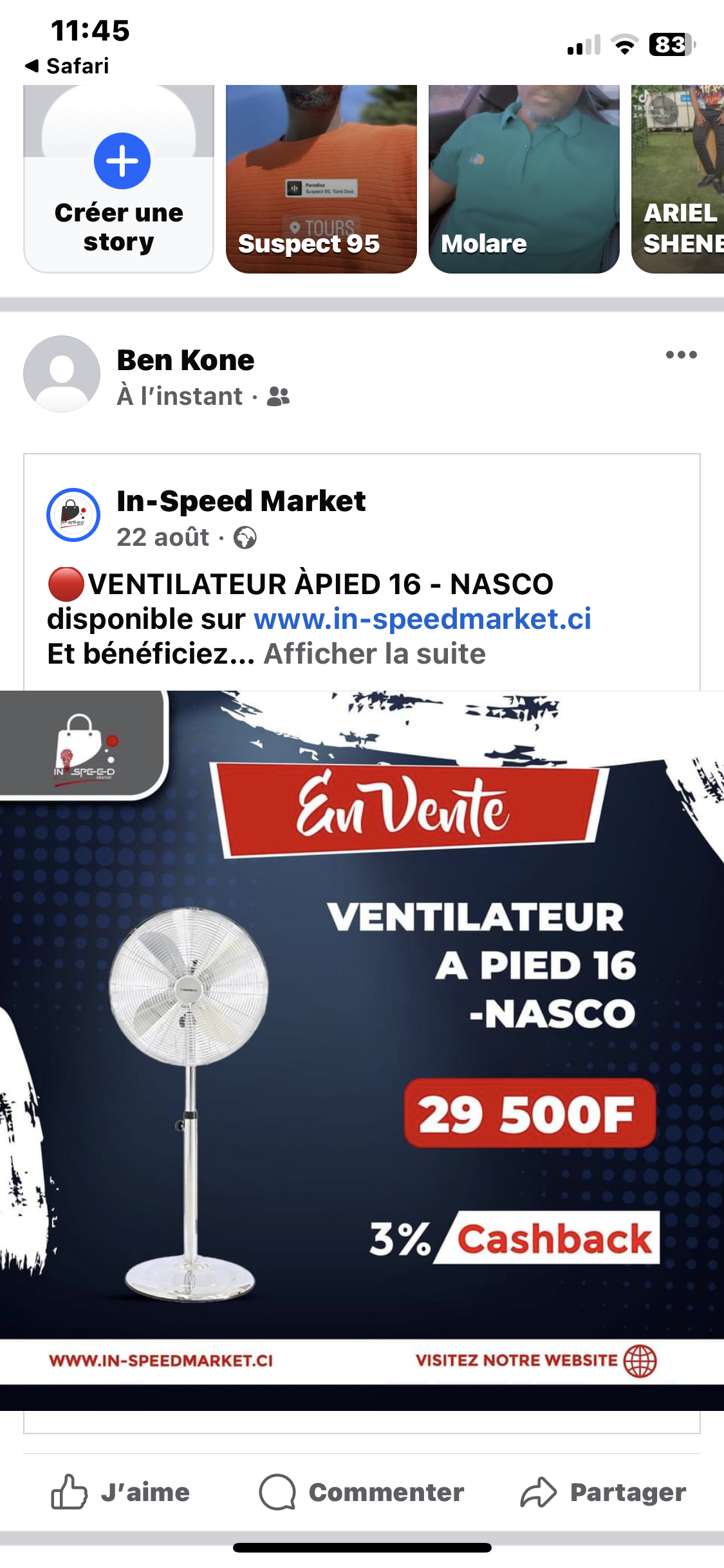Expand post with Afficher la suite
Screen dimensions: 724x1568
coord(375,654)
